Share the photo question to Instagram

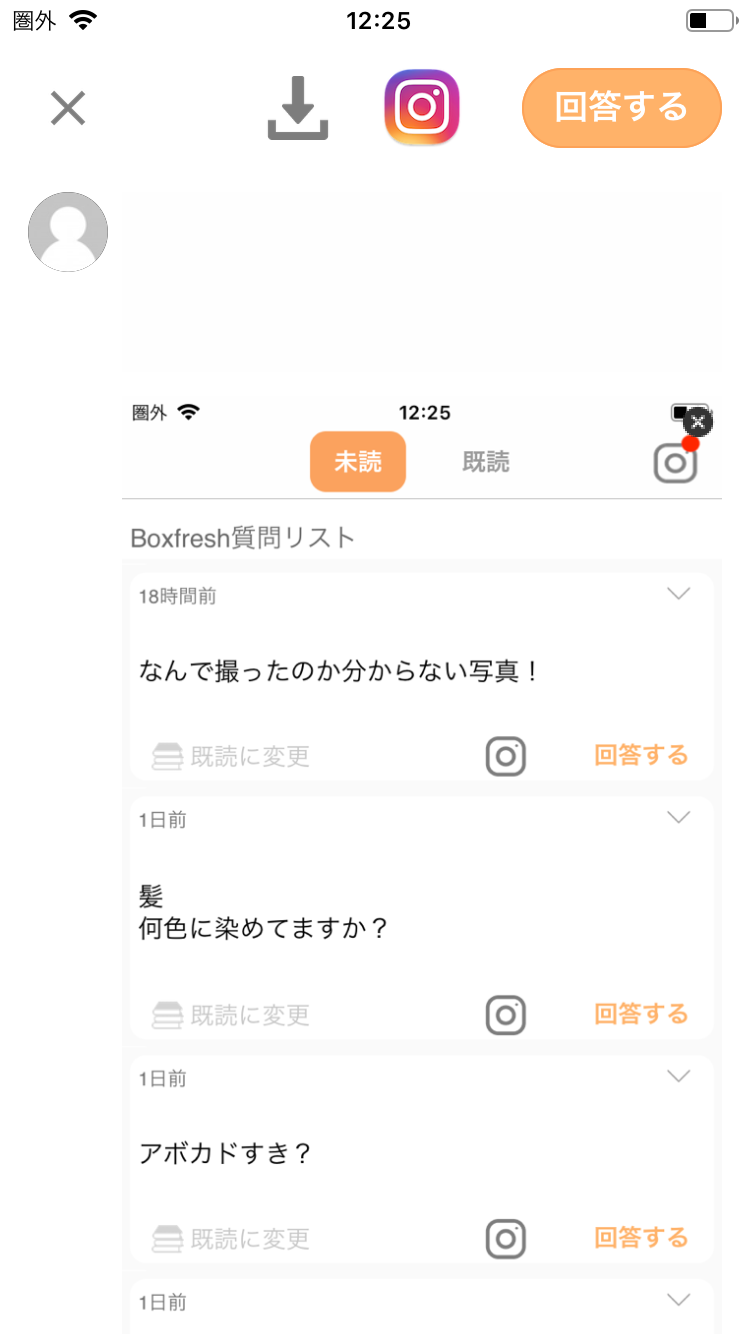coord(505,755)
